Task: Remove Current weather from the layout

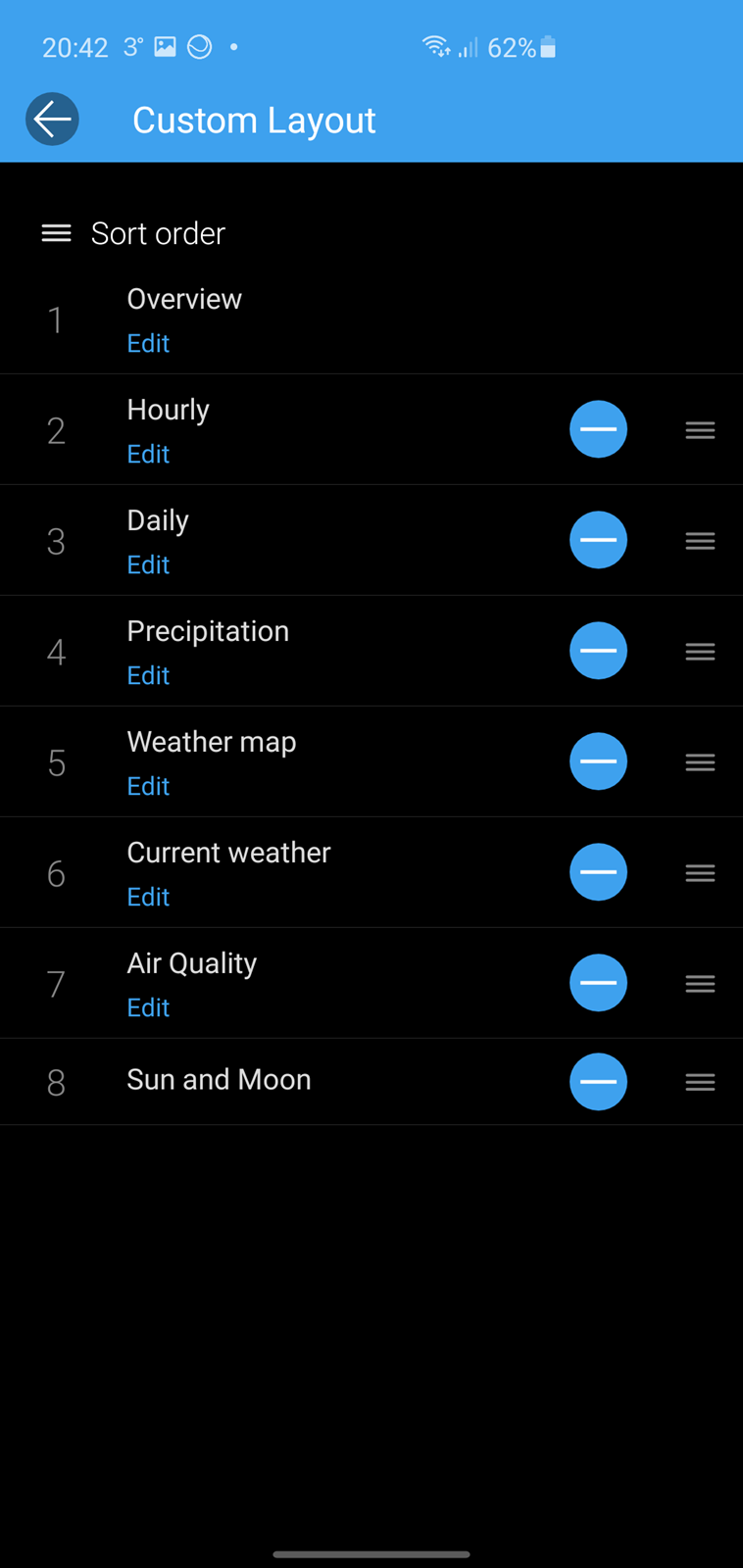Action: coord(598,872)
